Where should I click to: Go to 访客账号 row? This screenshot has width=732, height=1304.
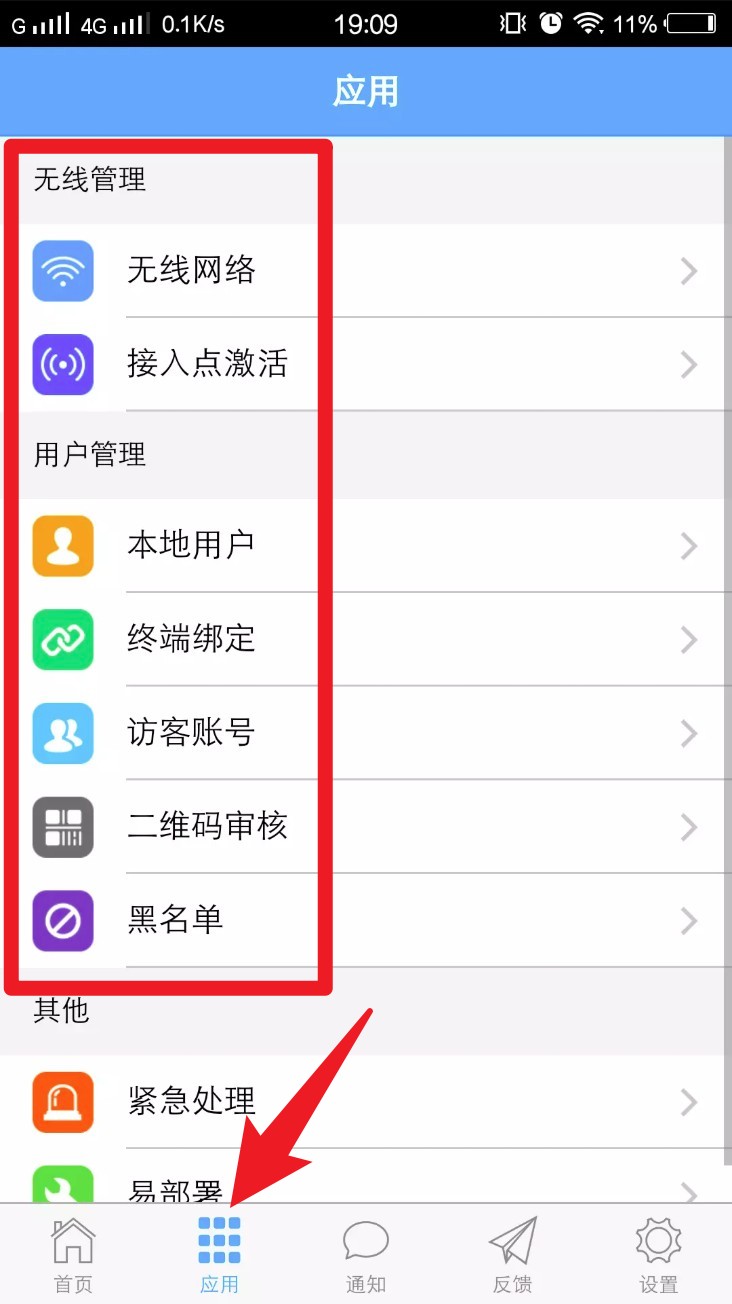366,733
